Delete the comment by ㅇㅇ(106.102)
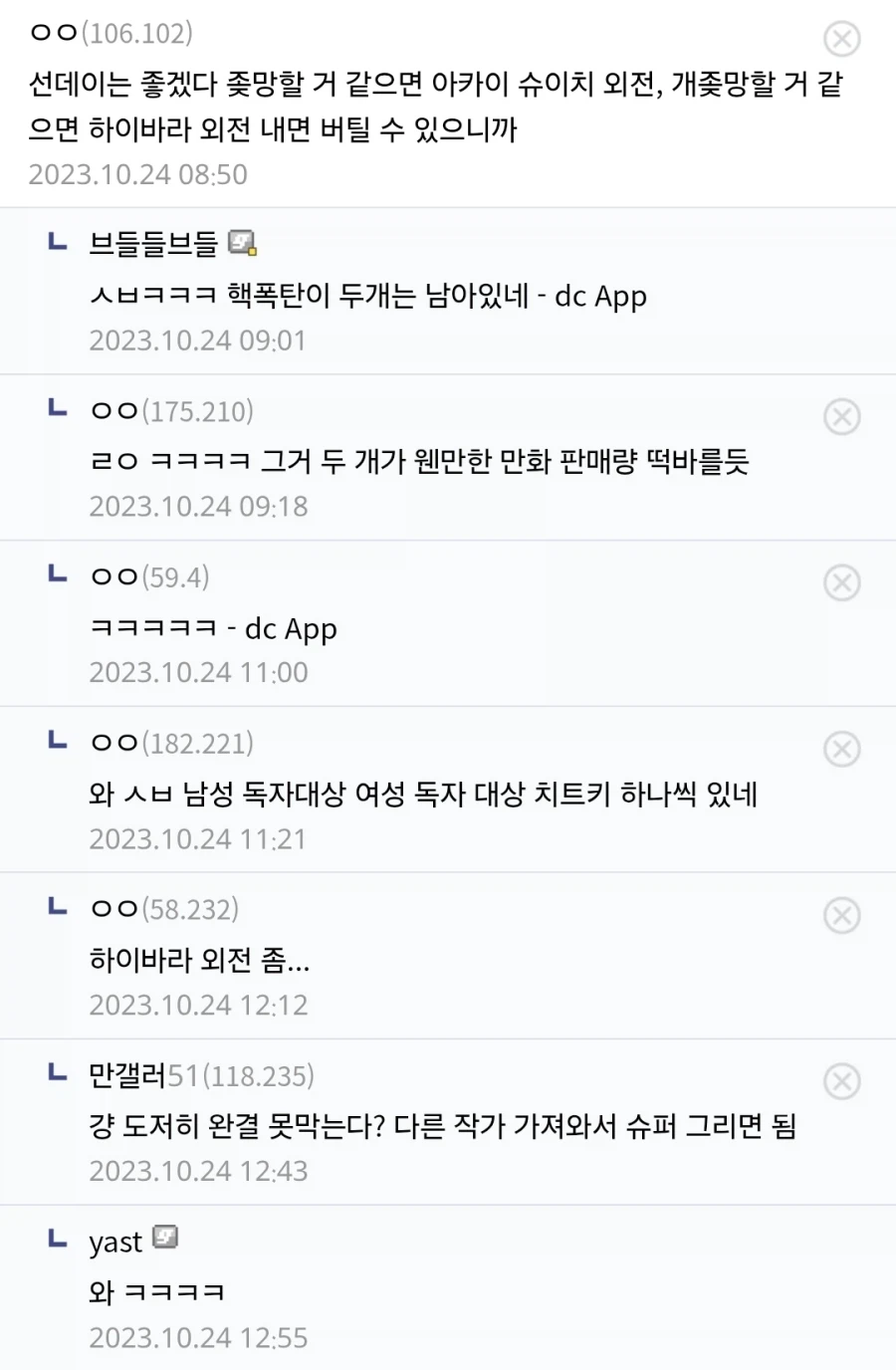Image resolution: width=896 pixels, height=1370 pixels. 841,39
